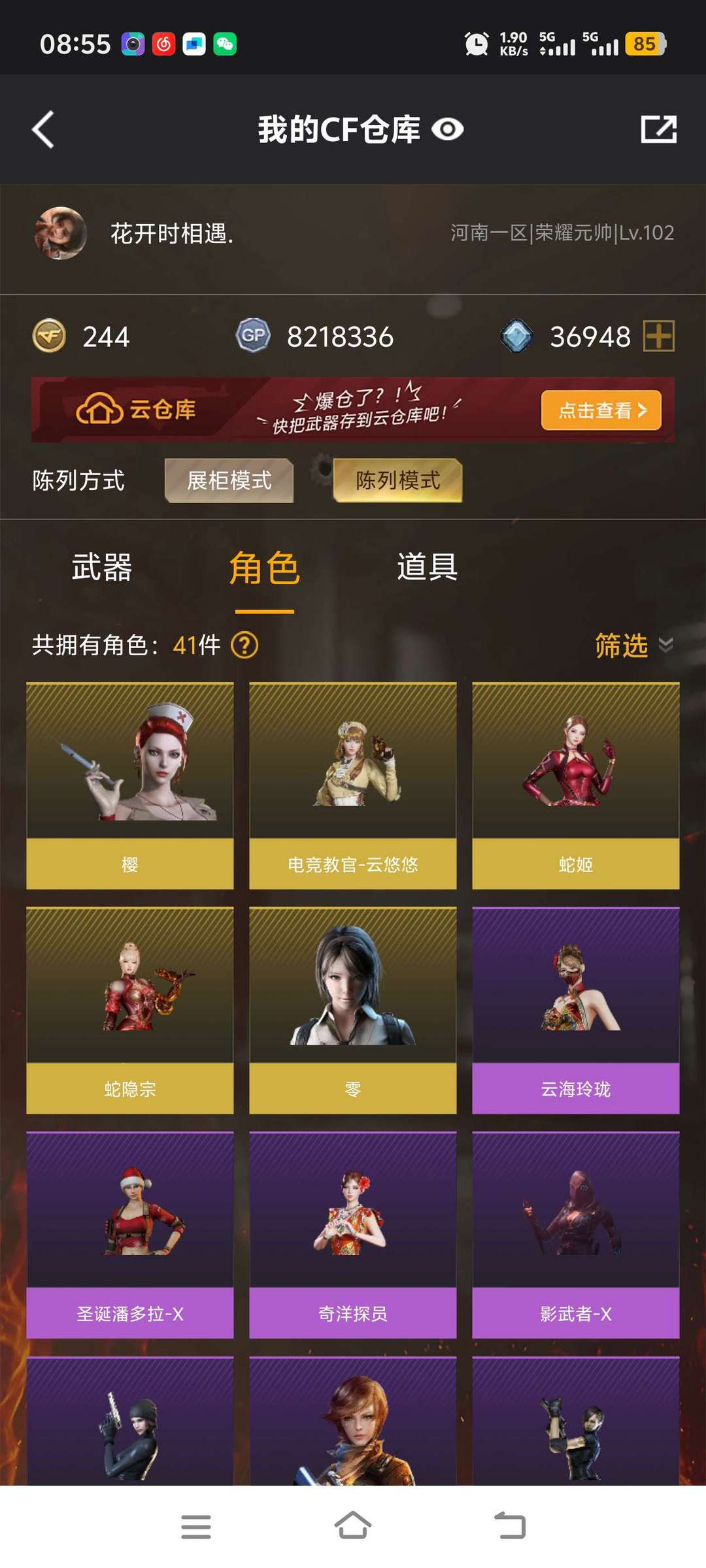Image resolution: width=706 pixels, height=1568 pixels.
Task: Share the warehouse via top-right icon
Action: tap(658, 129)
